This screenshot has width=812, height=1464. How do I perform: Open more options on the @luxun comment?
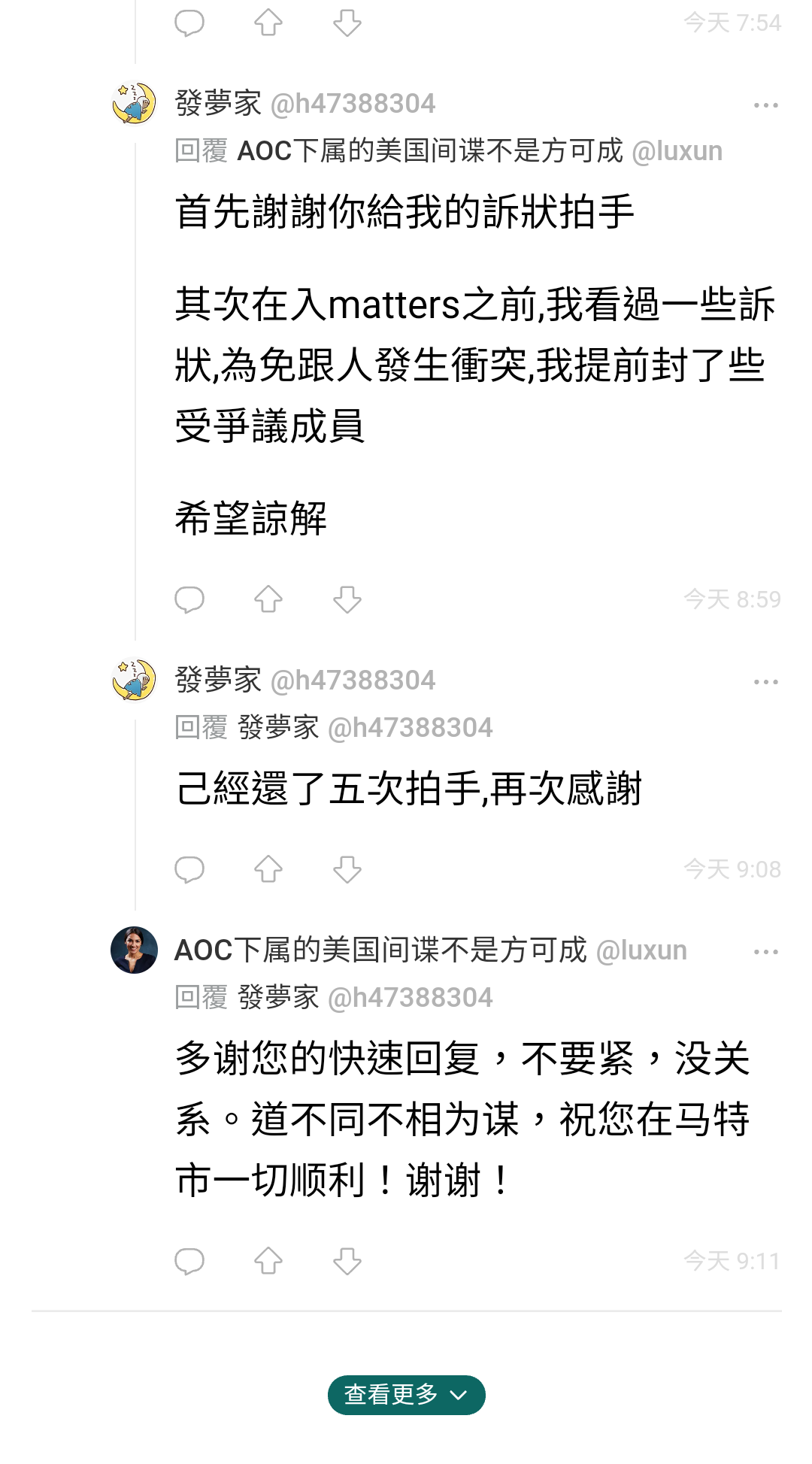pos(765,952)
